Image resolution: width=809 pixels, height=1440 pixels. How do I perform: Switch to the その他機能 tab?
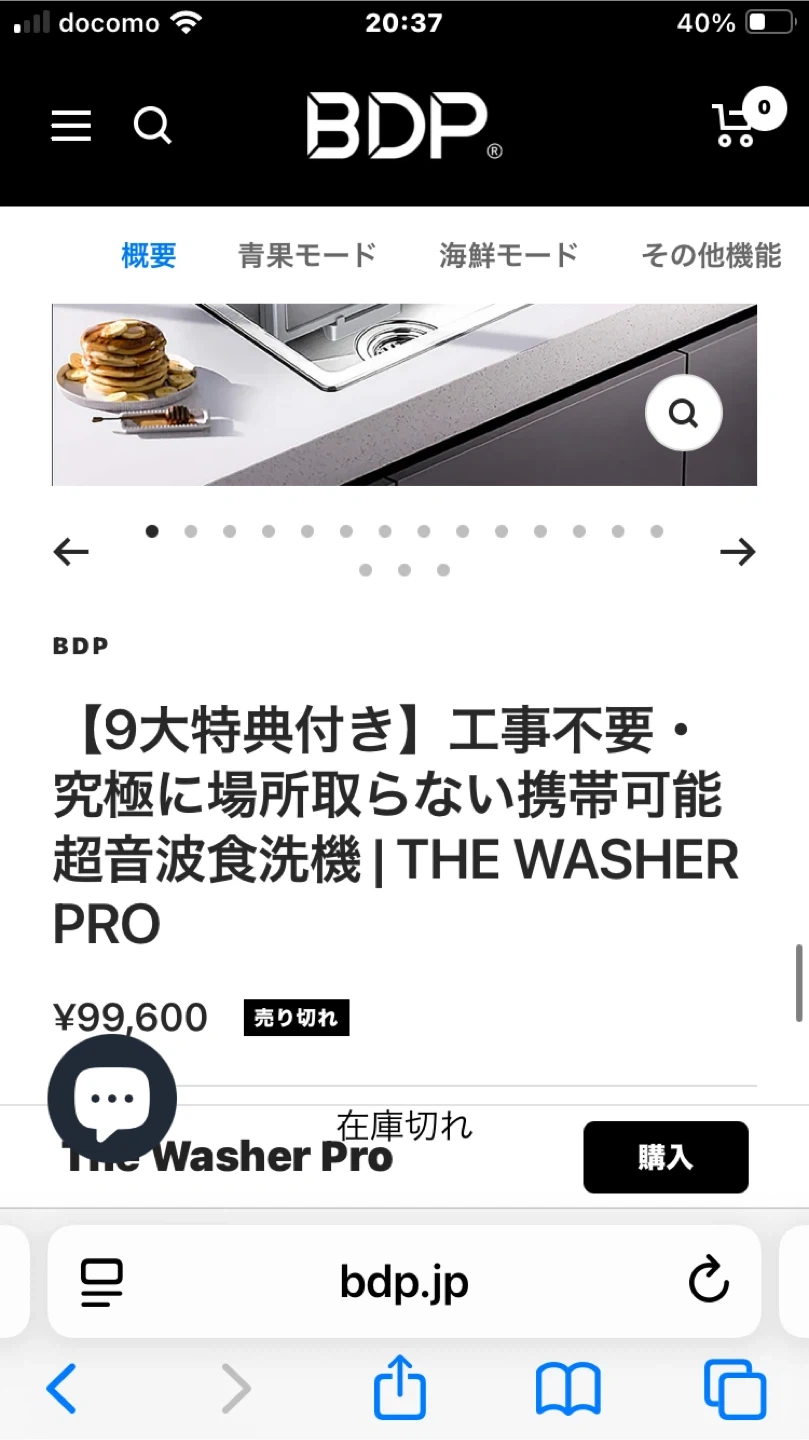tap(710, 256)
